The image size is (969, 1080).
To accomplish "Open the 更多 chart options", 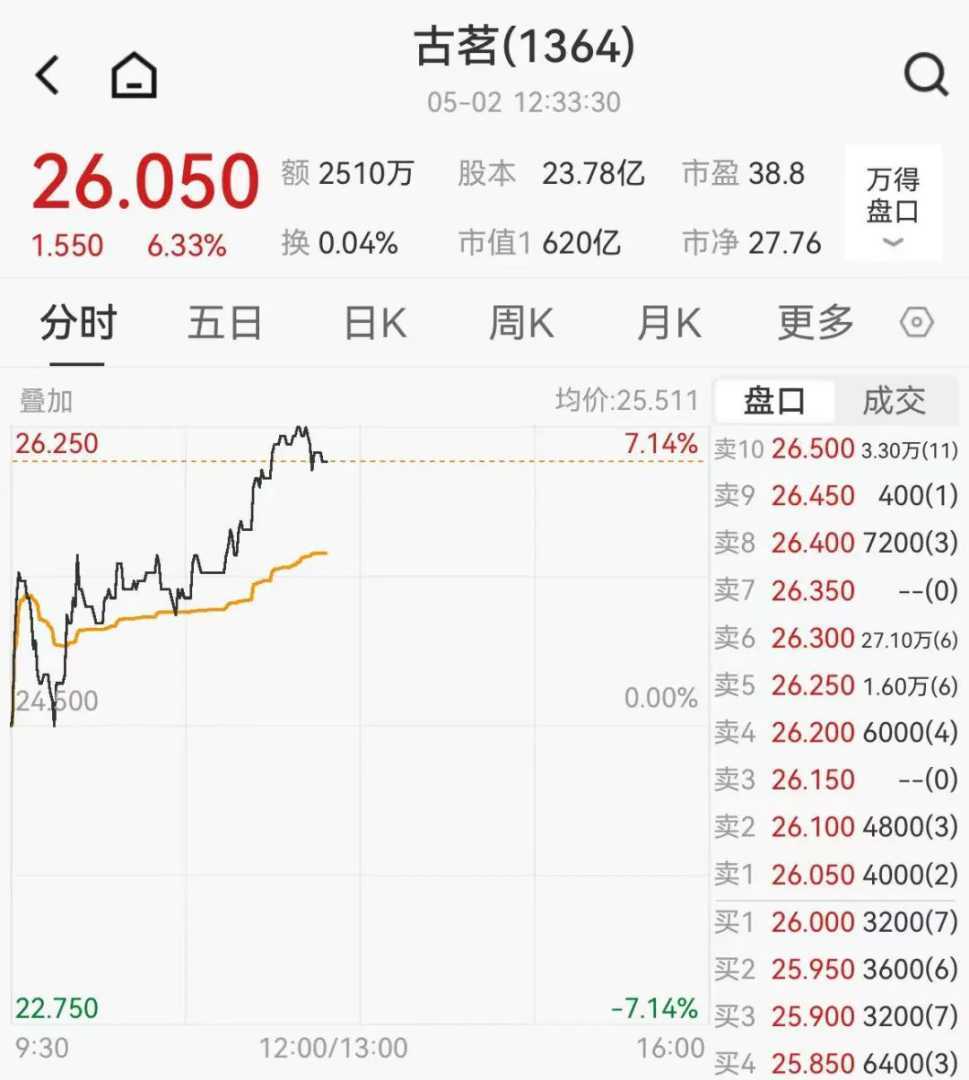I will tap(816, 324).
